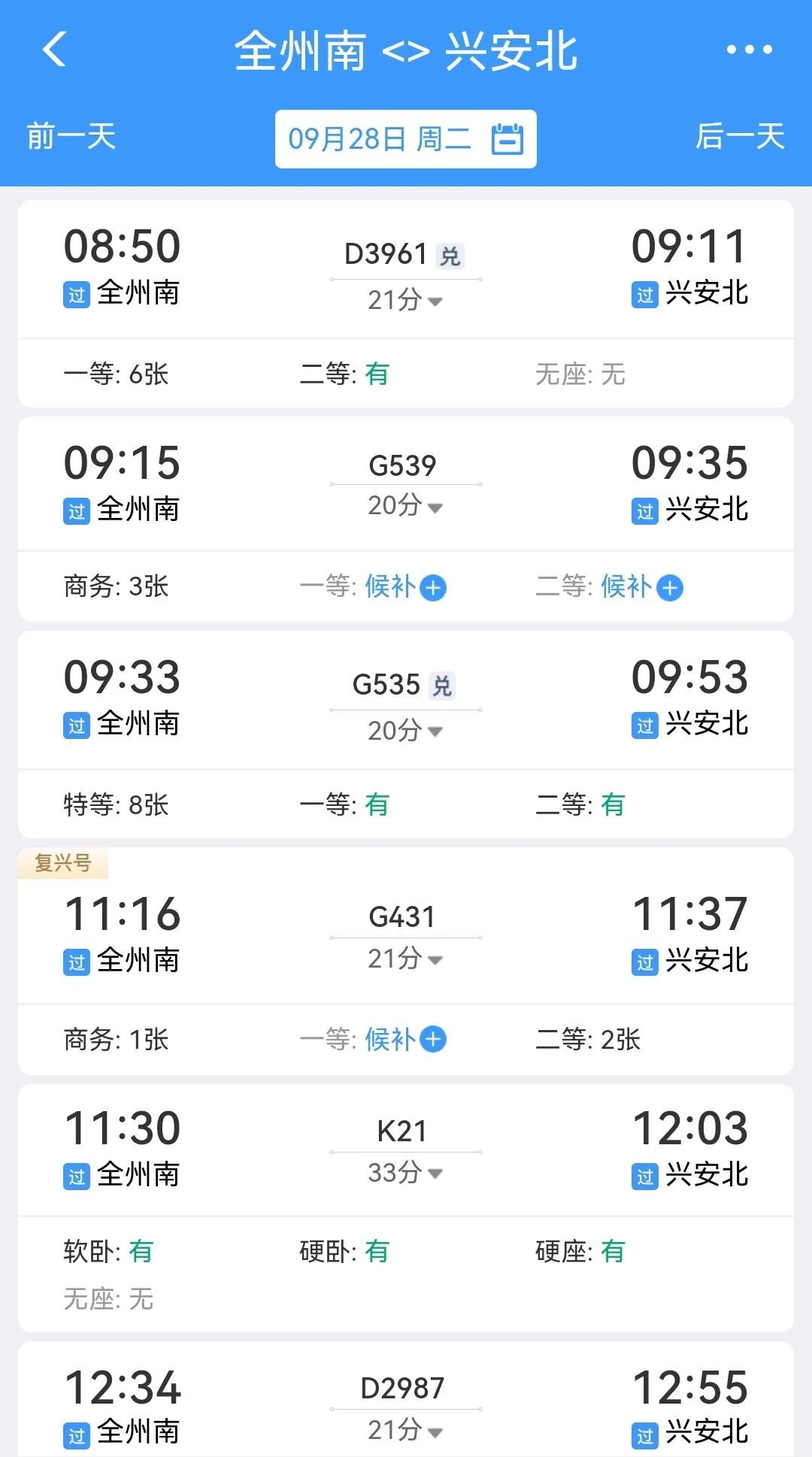The height and width of the screenshot is (1457, 812).
Task: Expand the 20分 stops list for G535
Action: (404, 730)
